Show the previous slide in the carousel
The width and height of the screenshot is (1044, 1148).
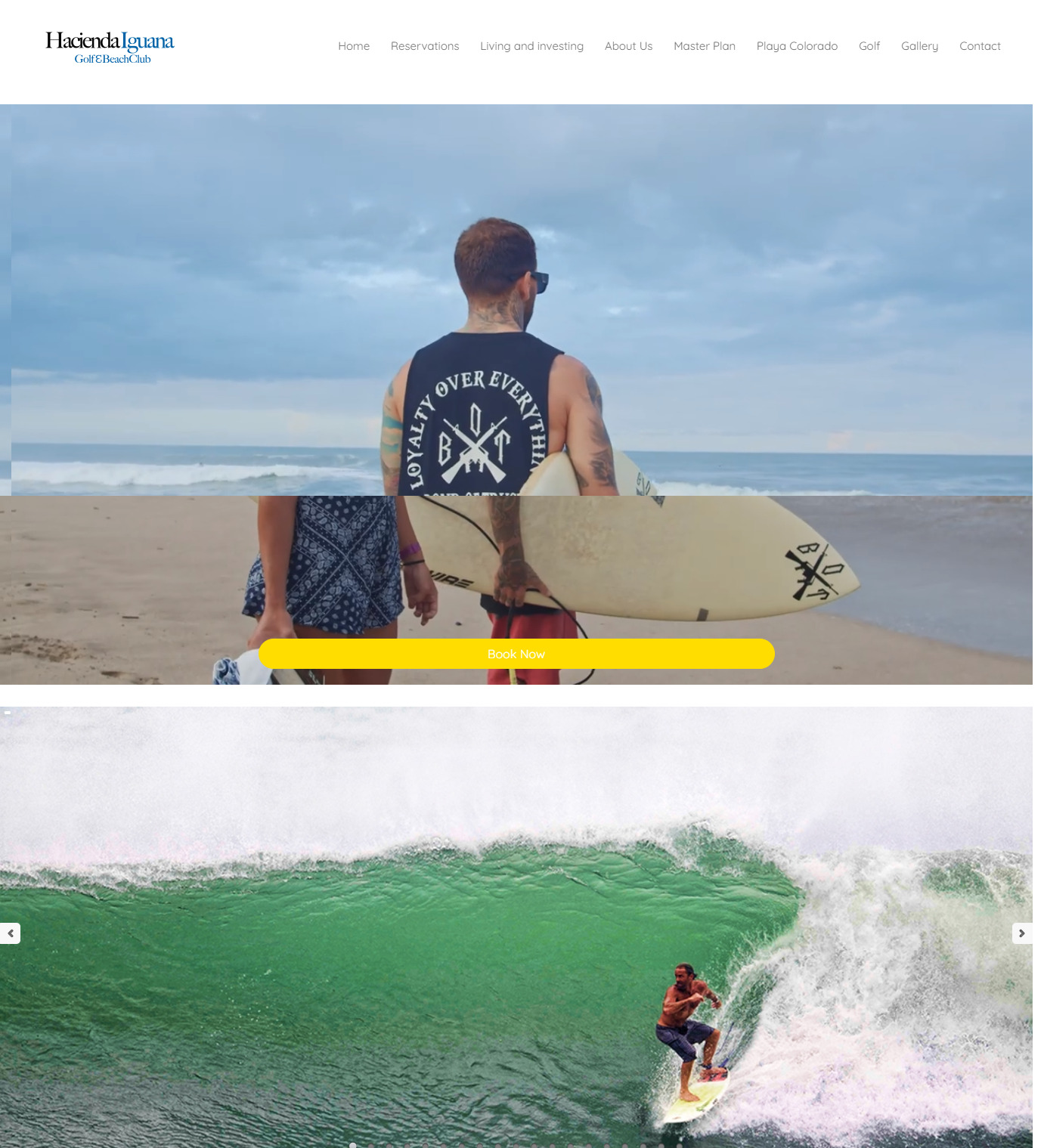tap(11, 933)
